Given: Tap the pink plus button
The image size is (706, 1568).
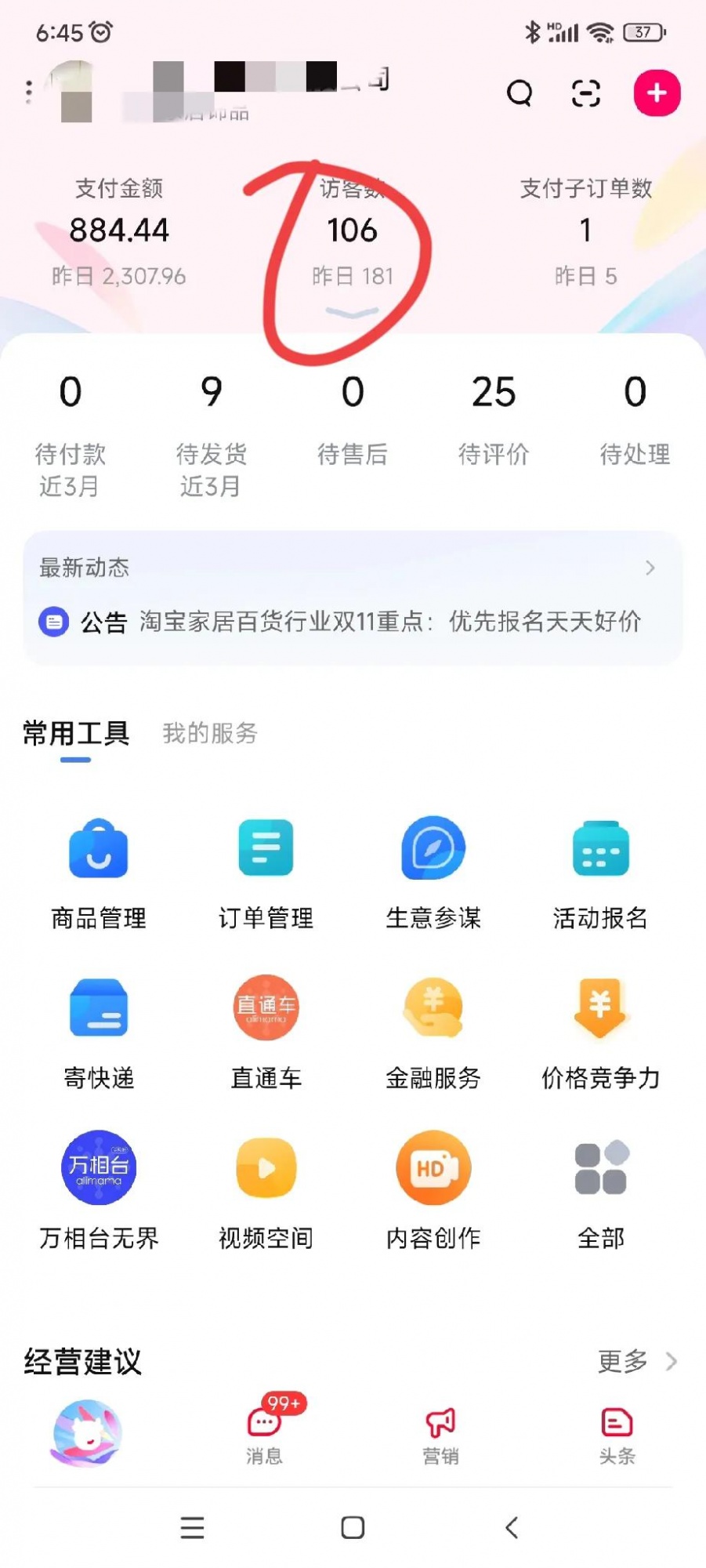Looking at the screenshot, I should point(657,93).
